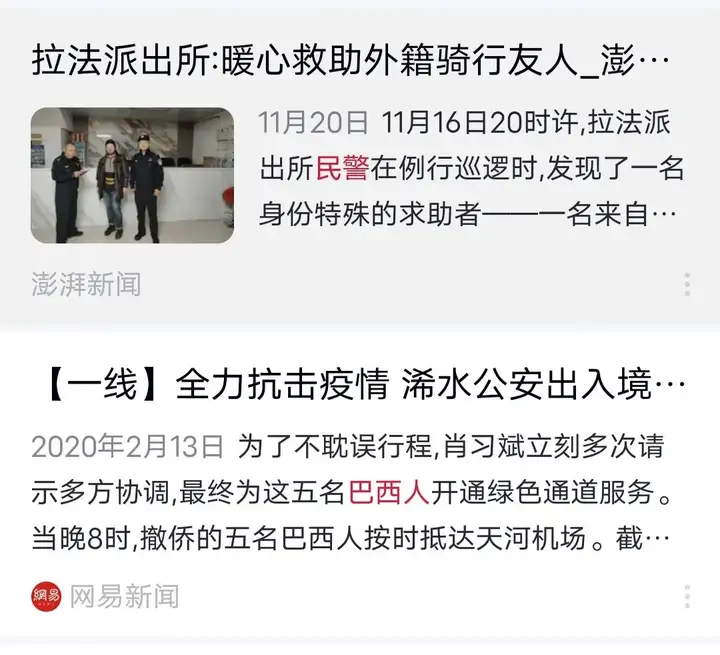
Task: Open the police photo thumbnail
Action: (x=132, y=176)
